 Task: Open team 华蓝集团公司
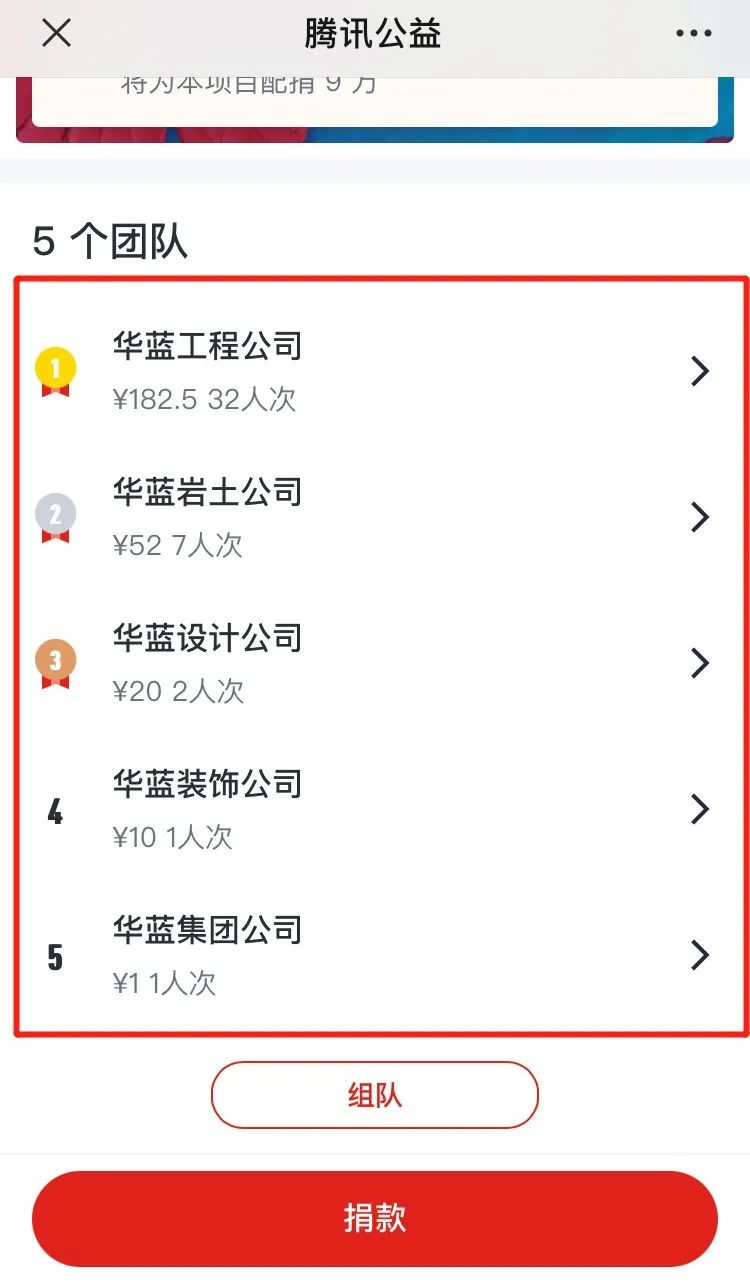coord(375,956)
